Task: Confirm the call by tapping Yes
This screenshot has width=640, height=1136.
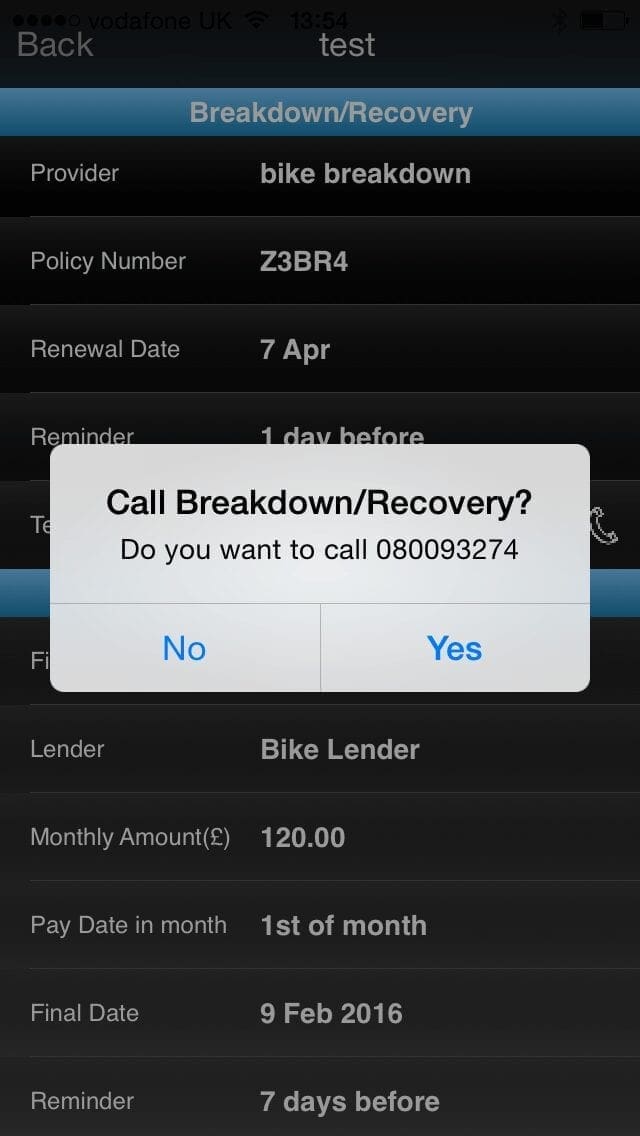Action: (x=454, y=648)
